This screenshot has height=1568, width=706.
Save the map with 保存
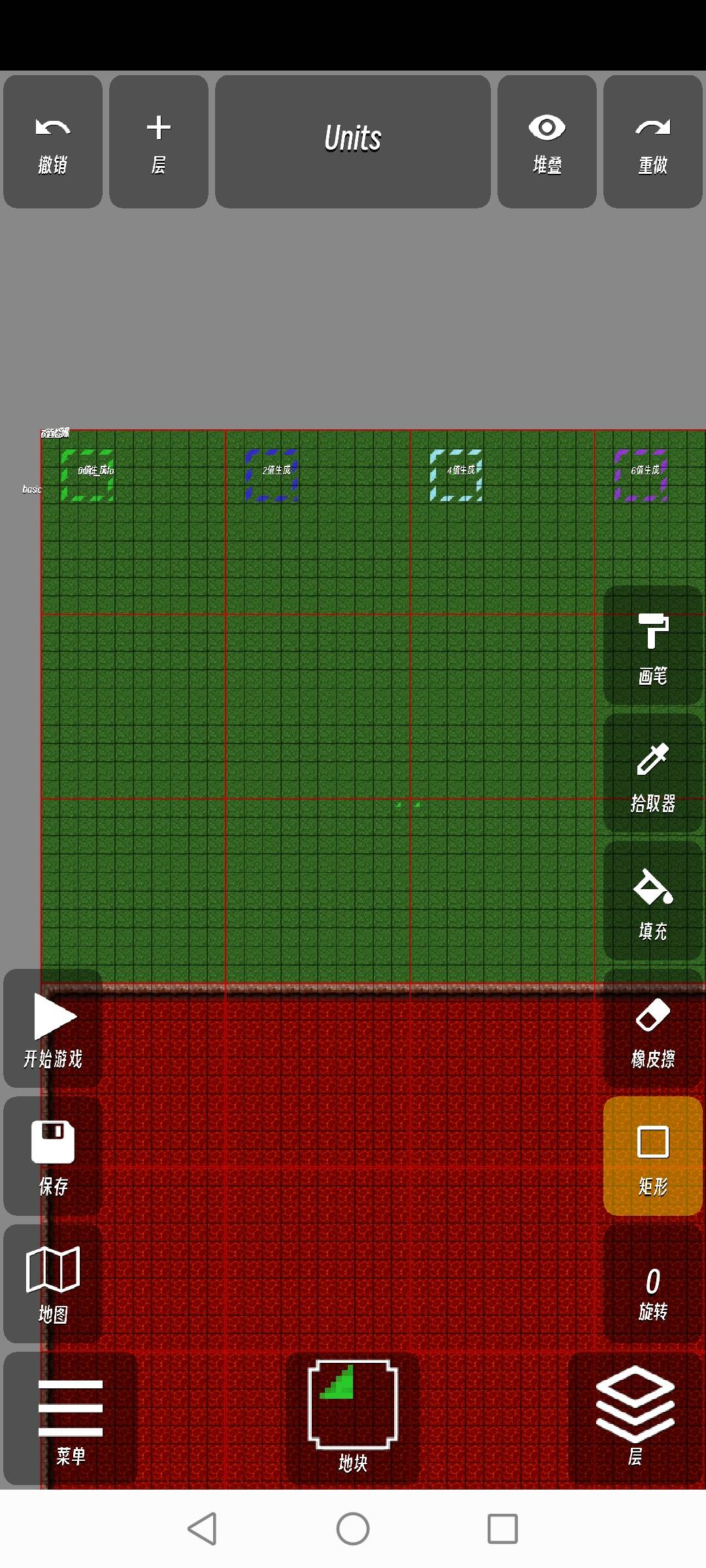(x=53, y=1156)
